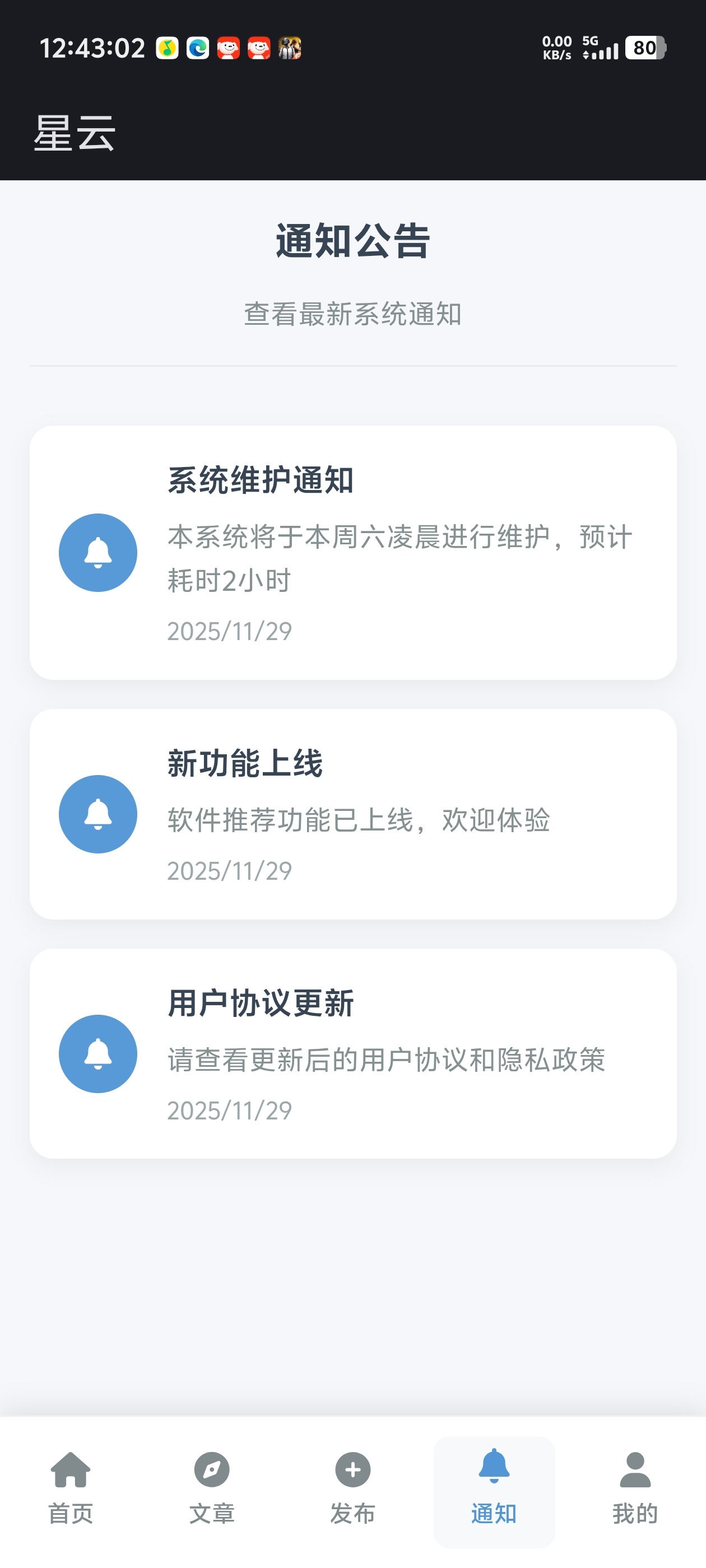Image resolution: width=706 pixels, height=1568 pixels.
Task: Tap the bell icon on 新功能上线 card
Action: [98, 814]
